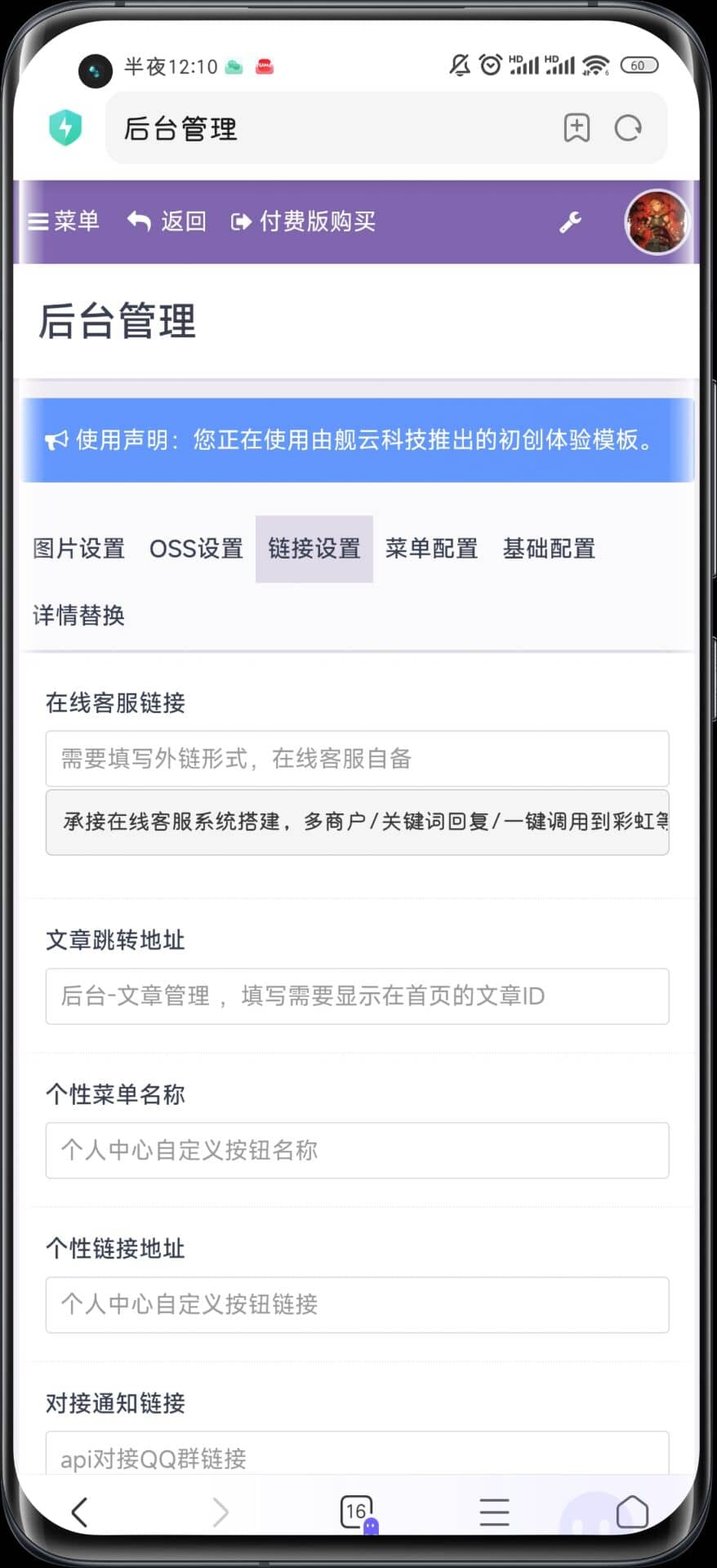The image size is (717, 1568).
Task: Click the 在线客服链接 input field
Action: pyautogui.click(x=358, y=758)
